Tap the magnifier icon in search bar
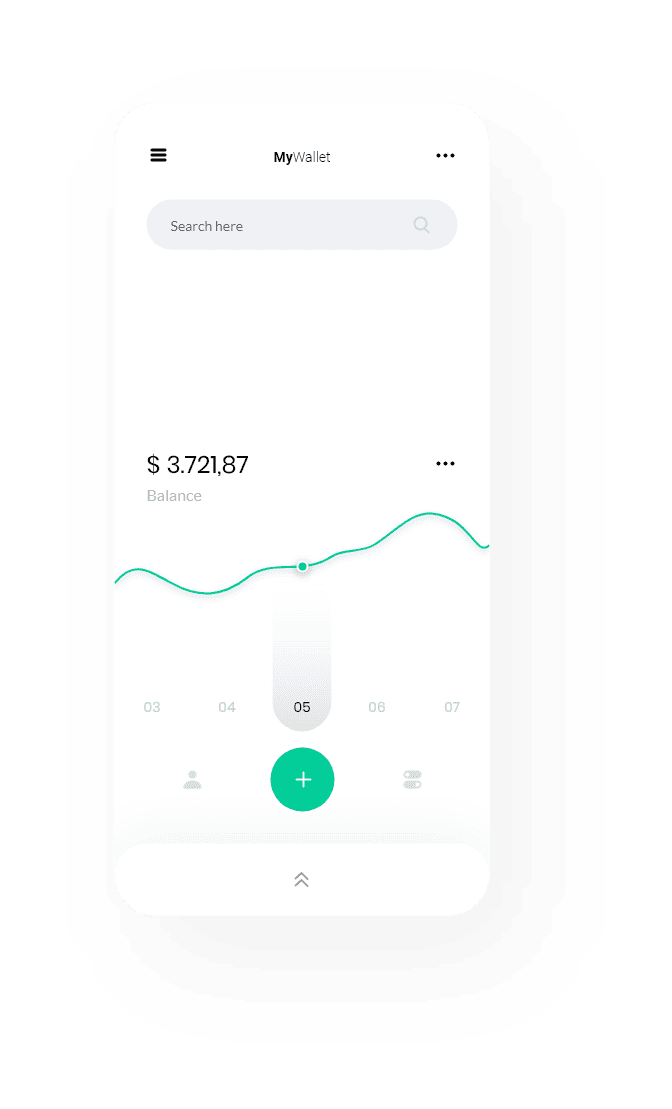Viewport: 672px width, 1109px height. pyautogui.click(x=422, y=225)
